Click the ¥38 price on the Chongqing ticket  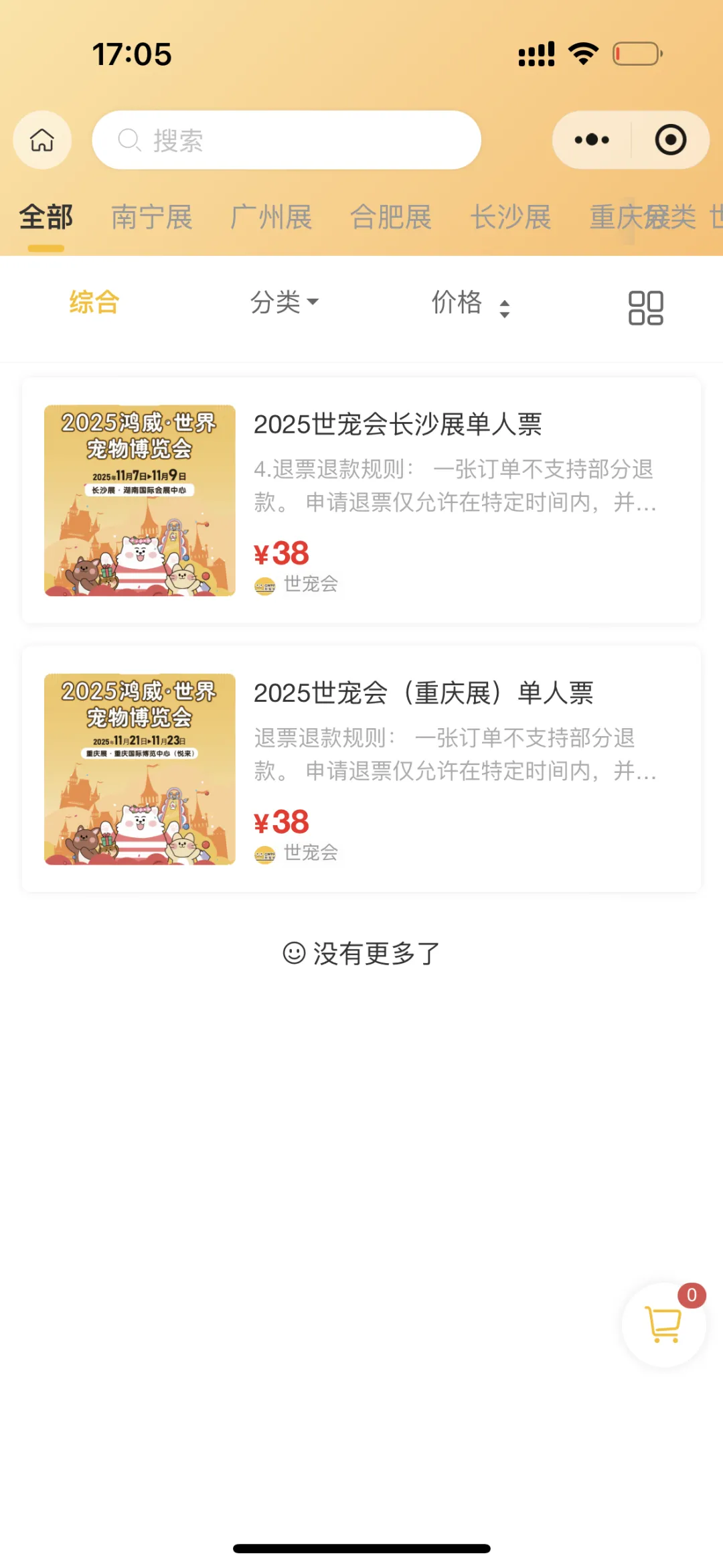coord(280,823)
